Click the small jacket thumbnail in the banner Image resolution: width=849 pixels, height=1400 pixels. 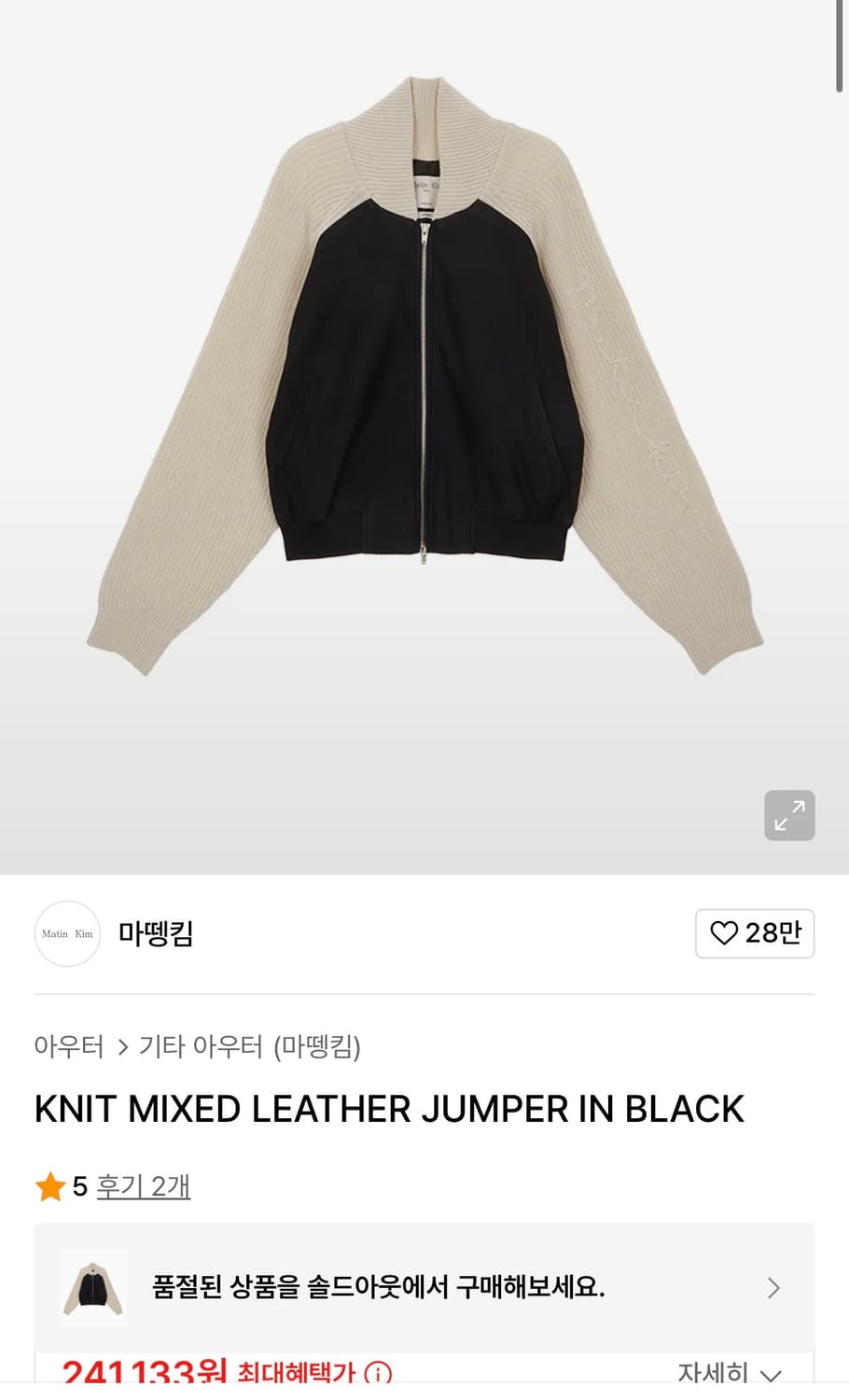[93, 1286]
